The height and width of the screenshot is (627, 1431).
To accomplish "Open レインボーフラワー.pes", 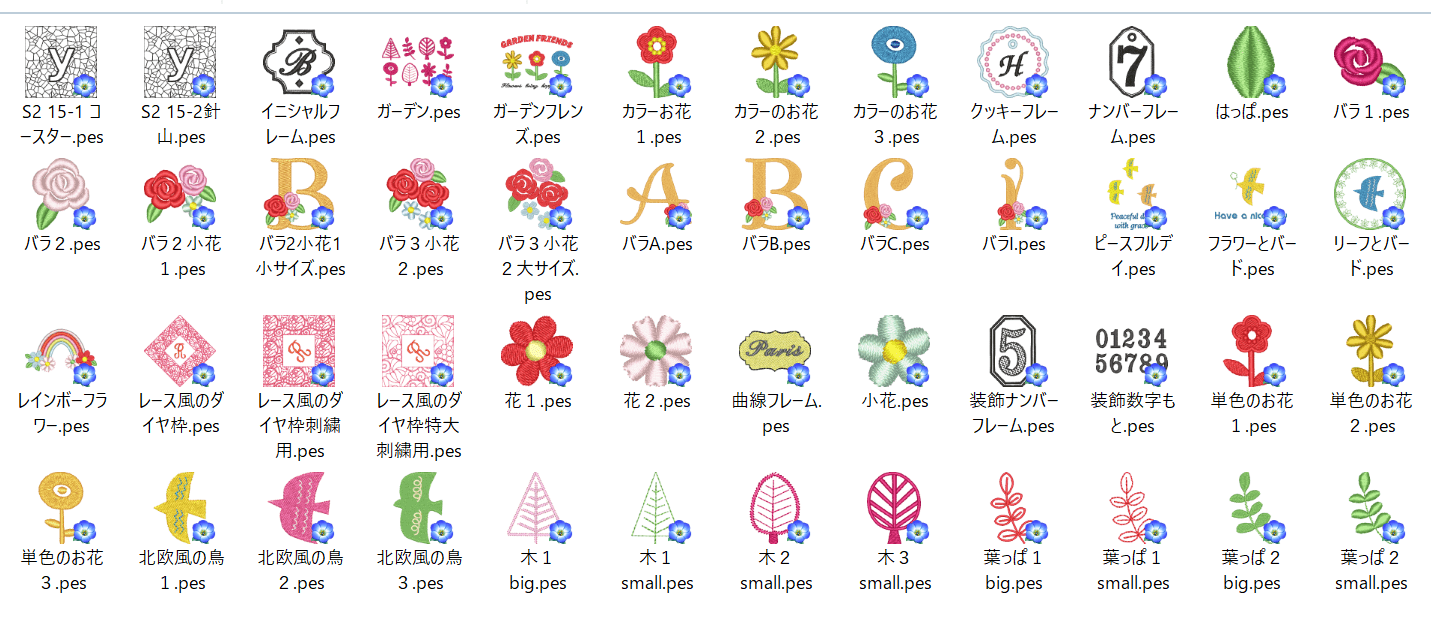I will [62, 350].
